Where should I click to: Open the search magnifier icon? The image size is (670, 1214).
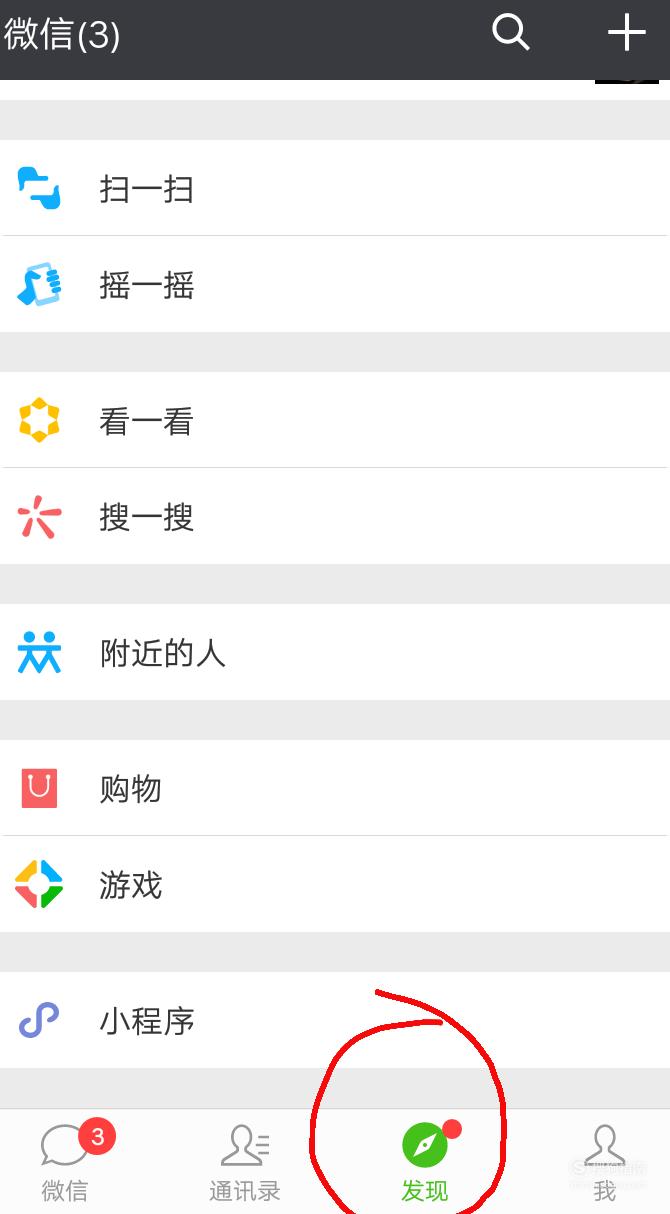coord(510,32)
